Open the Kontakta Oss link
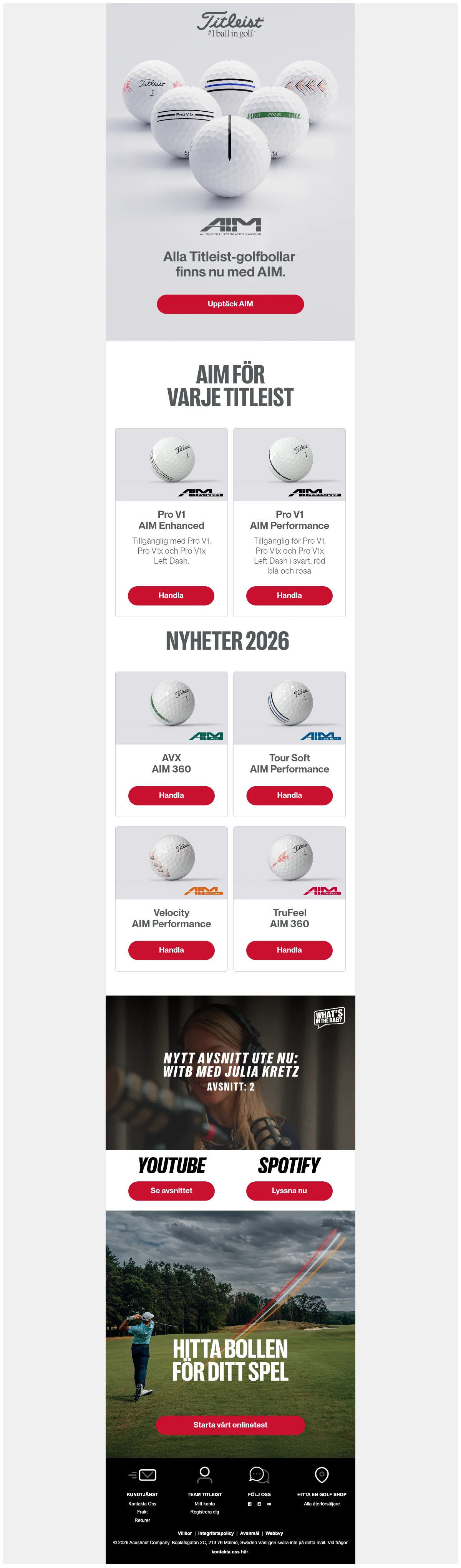This screenshot has width=461, height=1568. 142,1503
